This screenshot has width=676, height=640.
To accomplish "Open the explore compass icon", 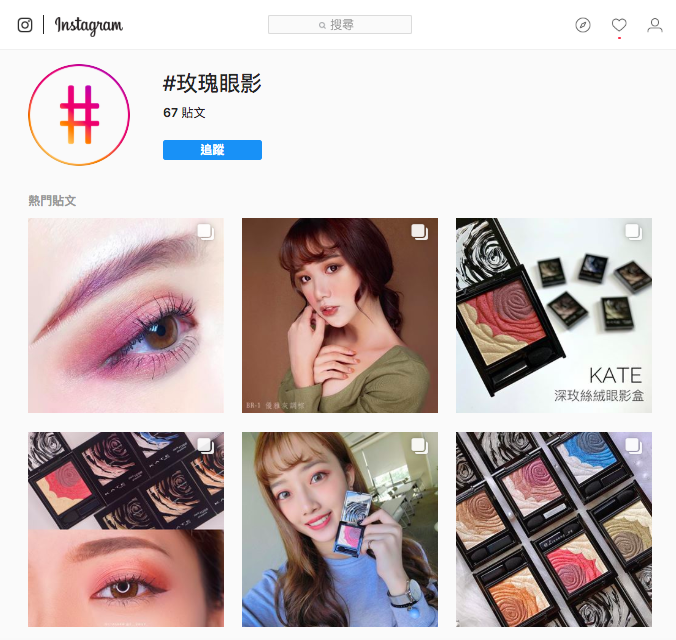I will coord(583,25).
